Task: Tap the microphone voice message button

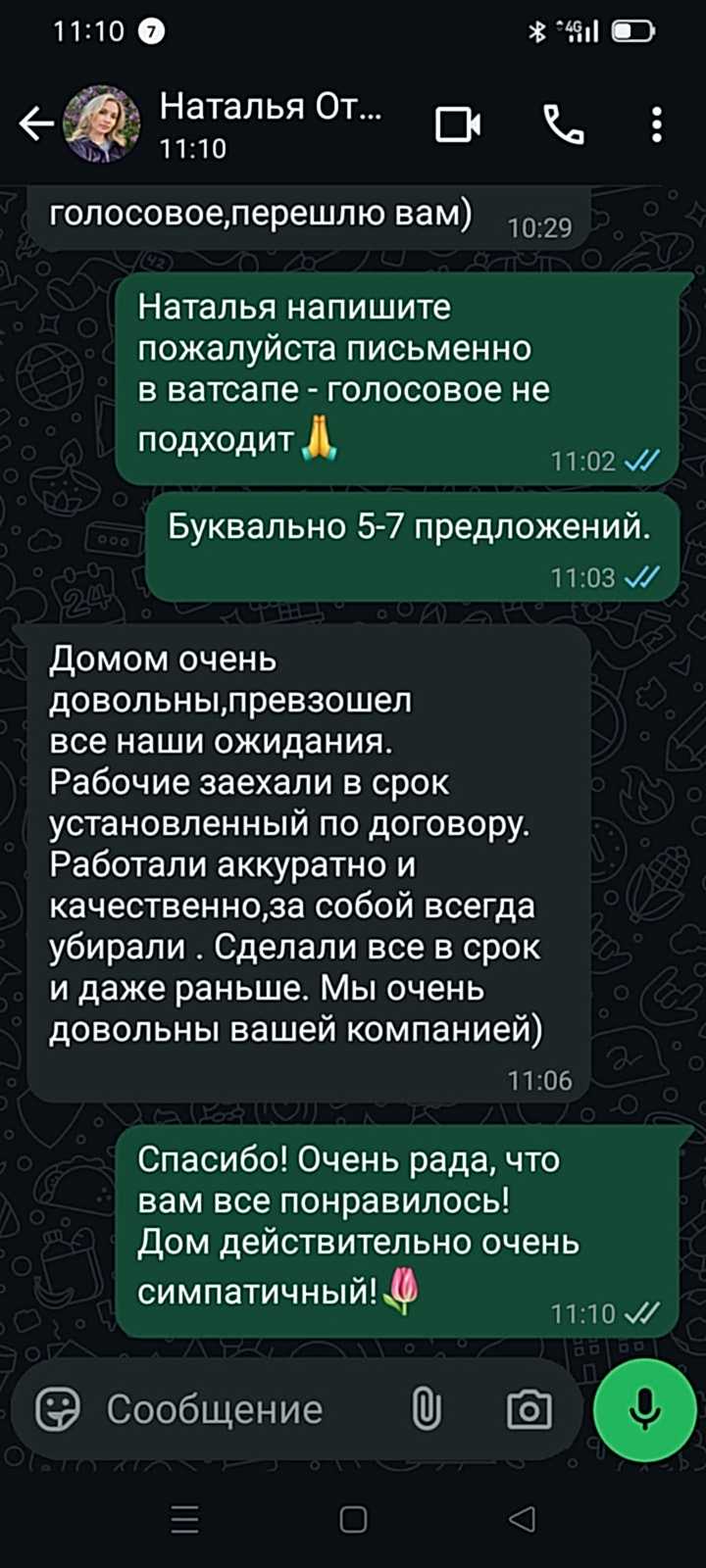Action: (644, 1409)
